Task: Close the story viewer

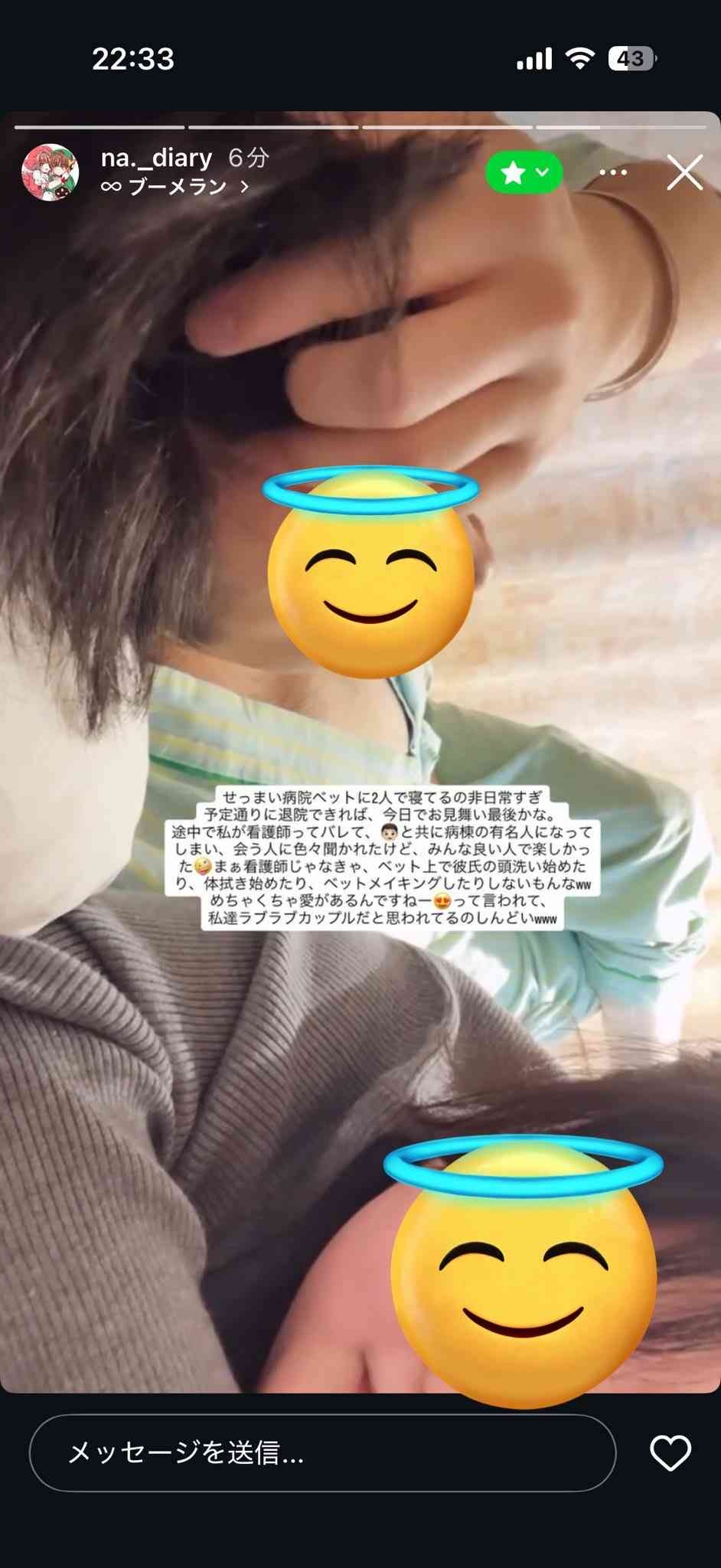Action: click(x=684, y=173)
